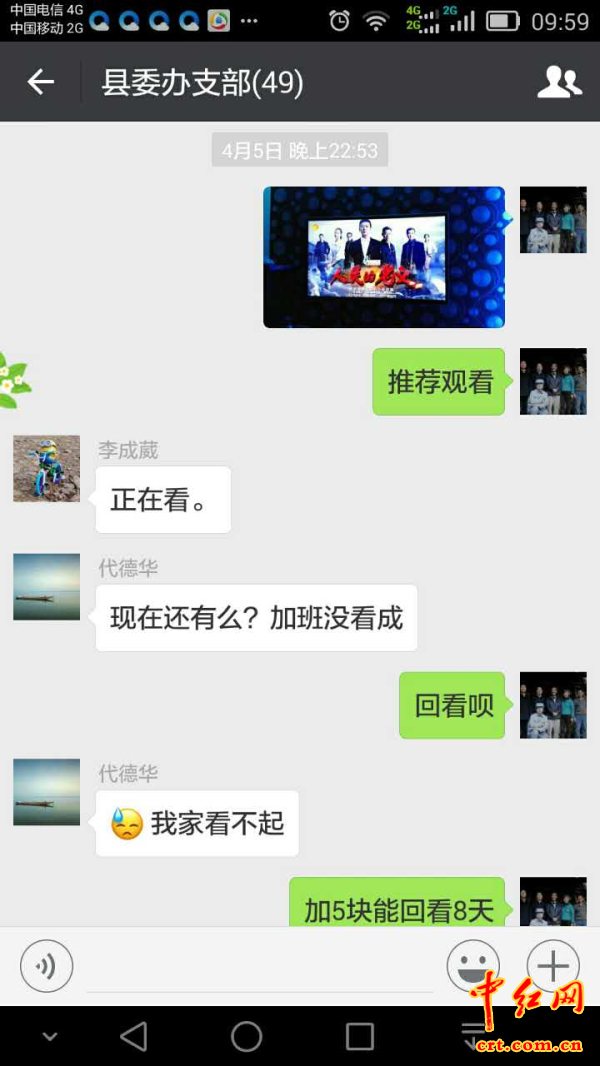
Task: Go back from the 县委办支部 group chat
Action: (40, 82)
